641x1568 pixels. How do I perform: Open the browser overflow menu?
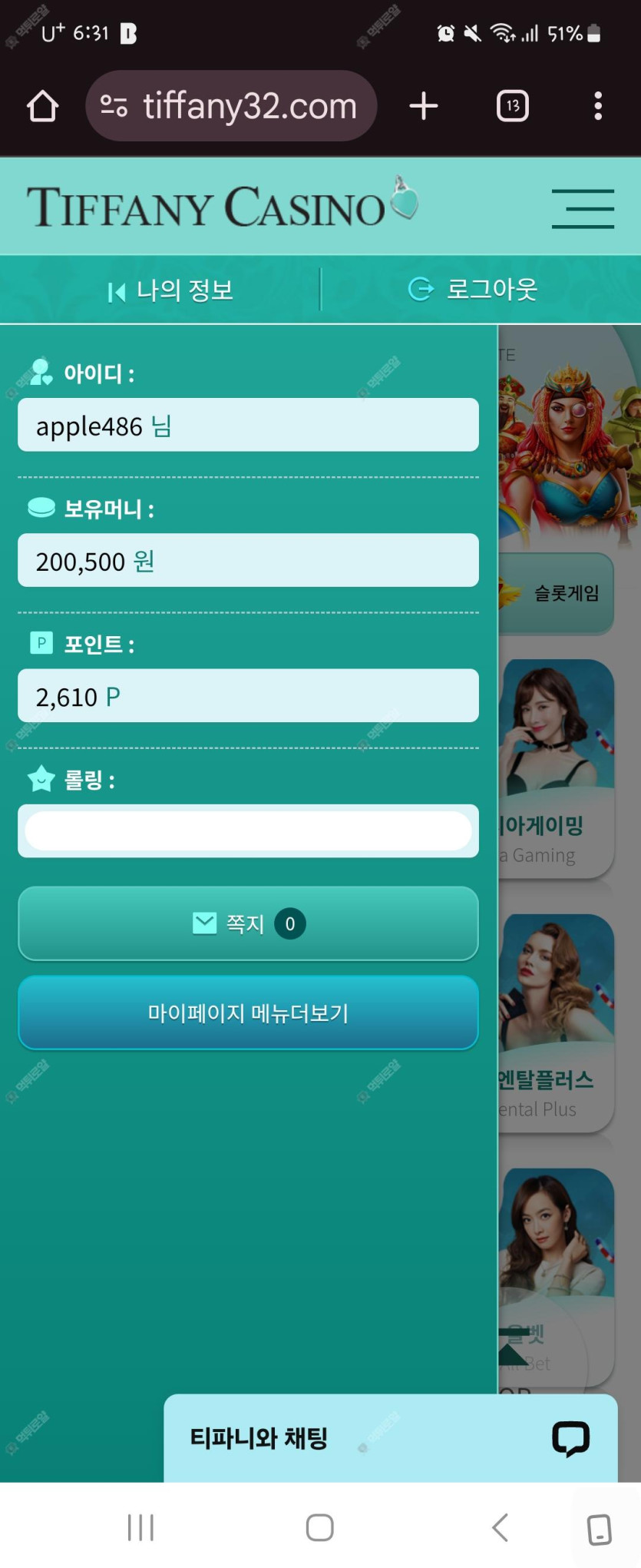(598, 106)
